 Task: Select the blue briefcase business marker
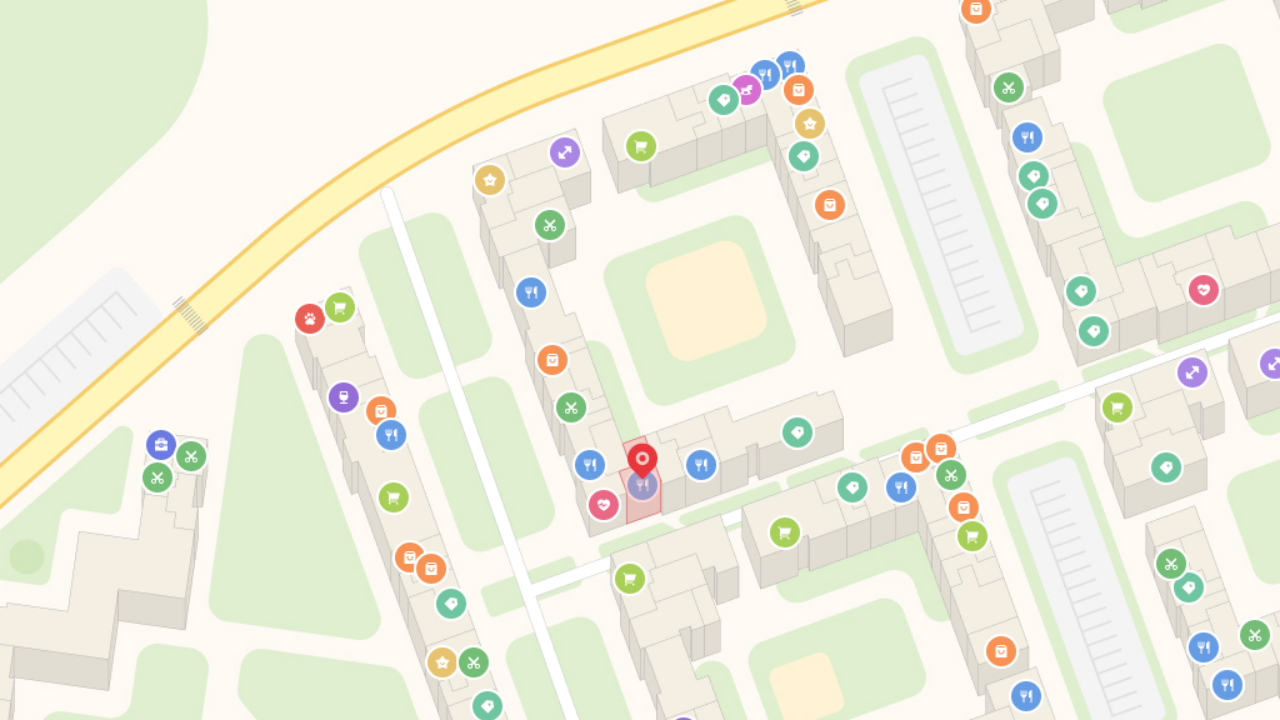pyautogui.click(x=161, y=445)
